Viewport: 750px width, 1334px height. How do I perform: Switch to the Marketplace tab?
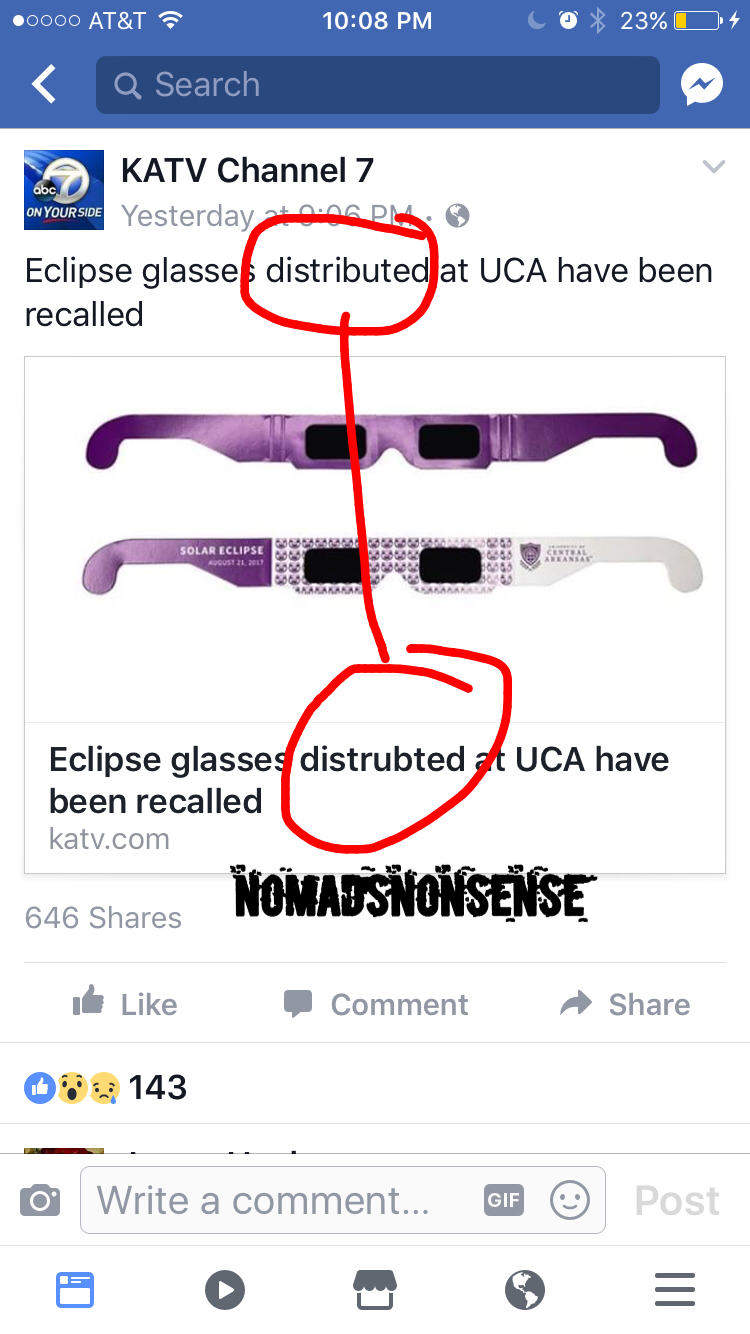coord(375,1289)
